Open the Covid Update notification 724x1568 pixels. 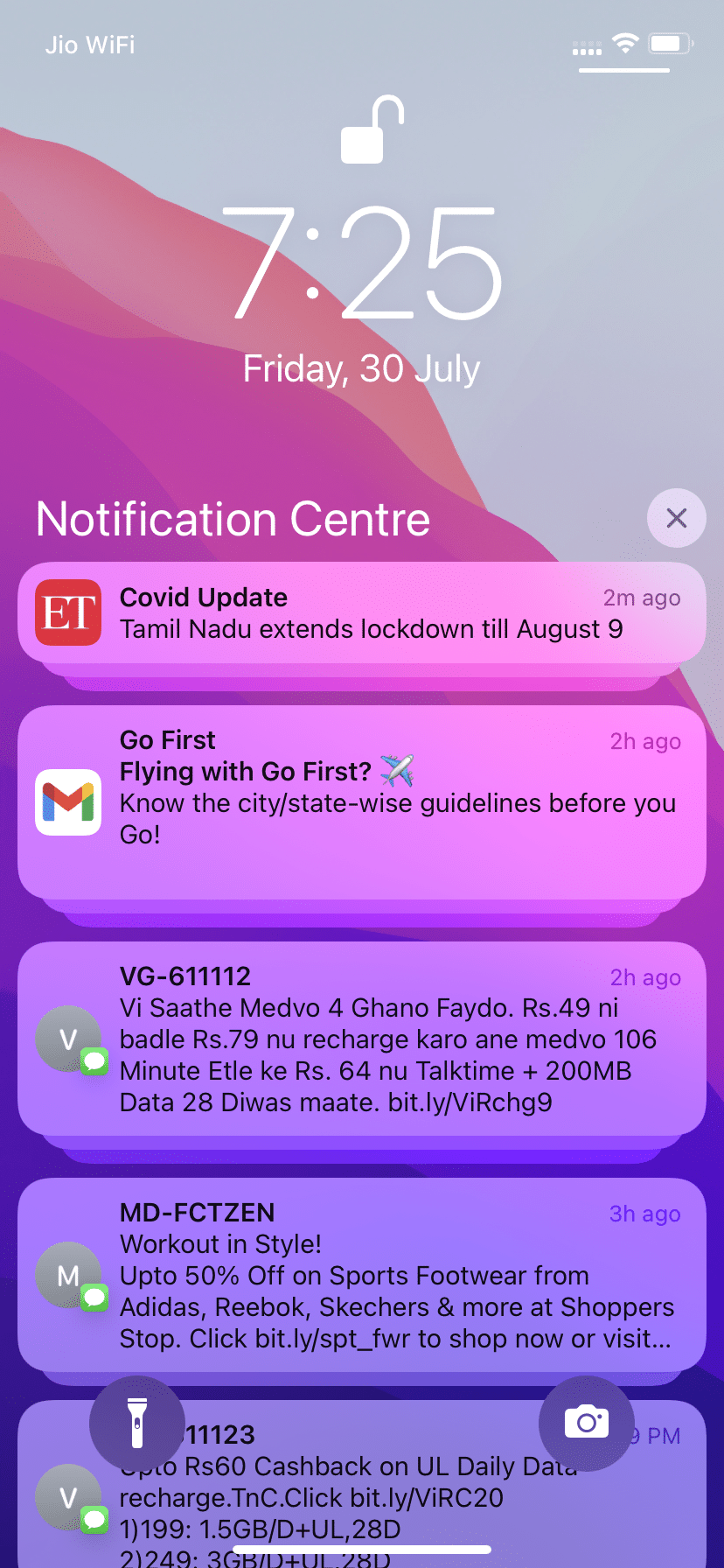click(361, 612)
